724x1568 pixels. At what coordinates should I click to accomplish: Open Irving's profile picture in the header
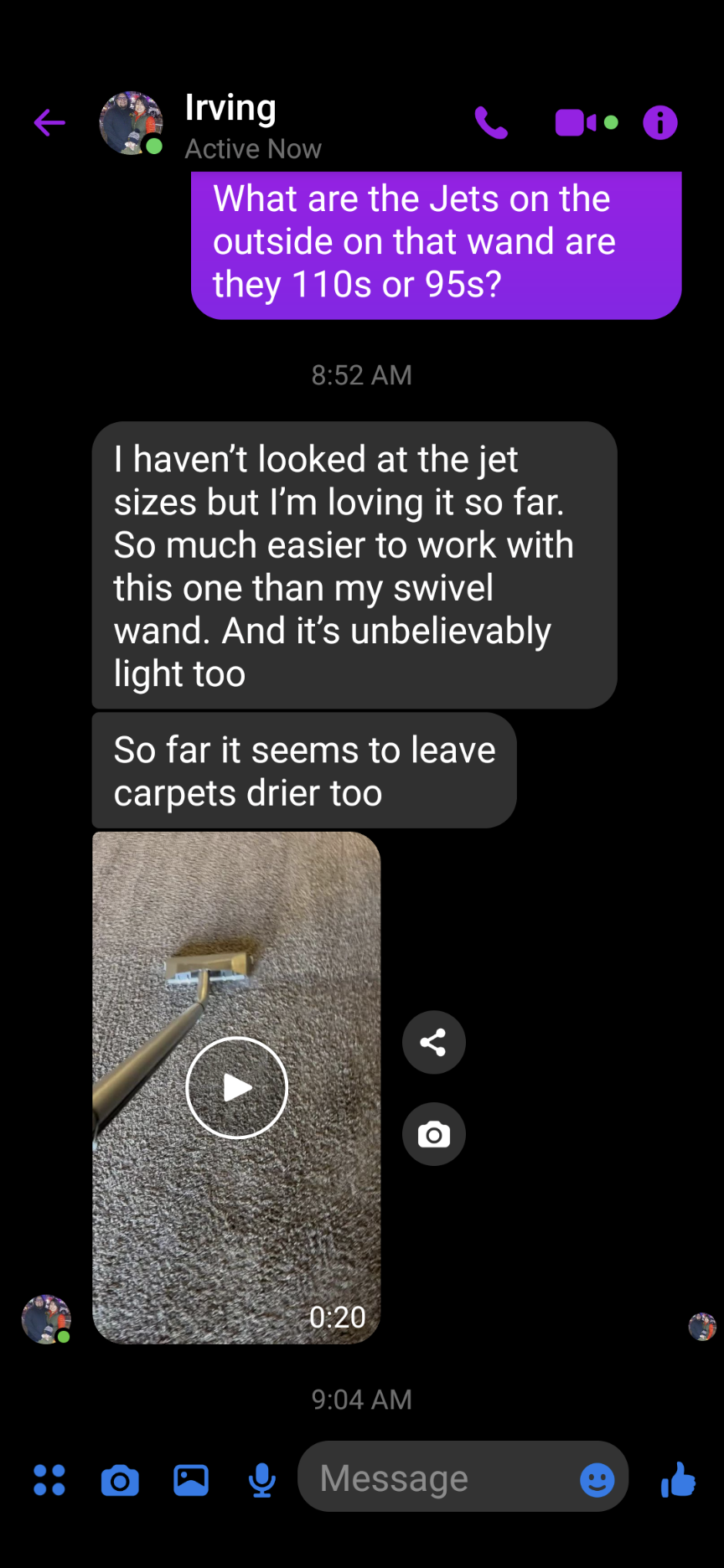coord(131,123)
